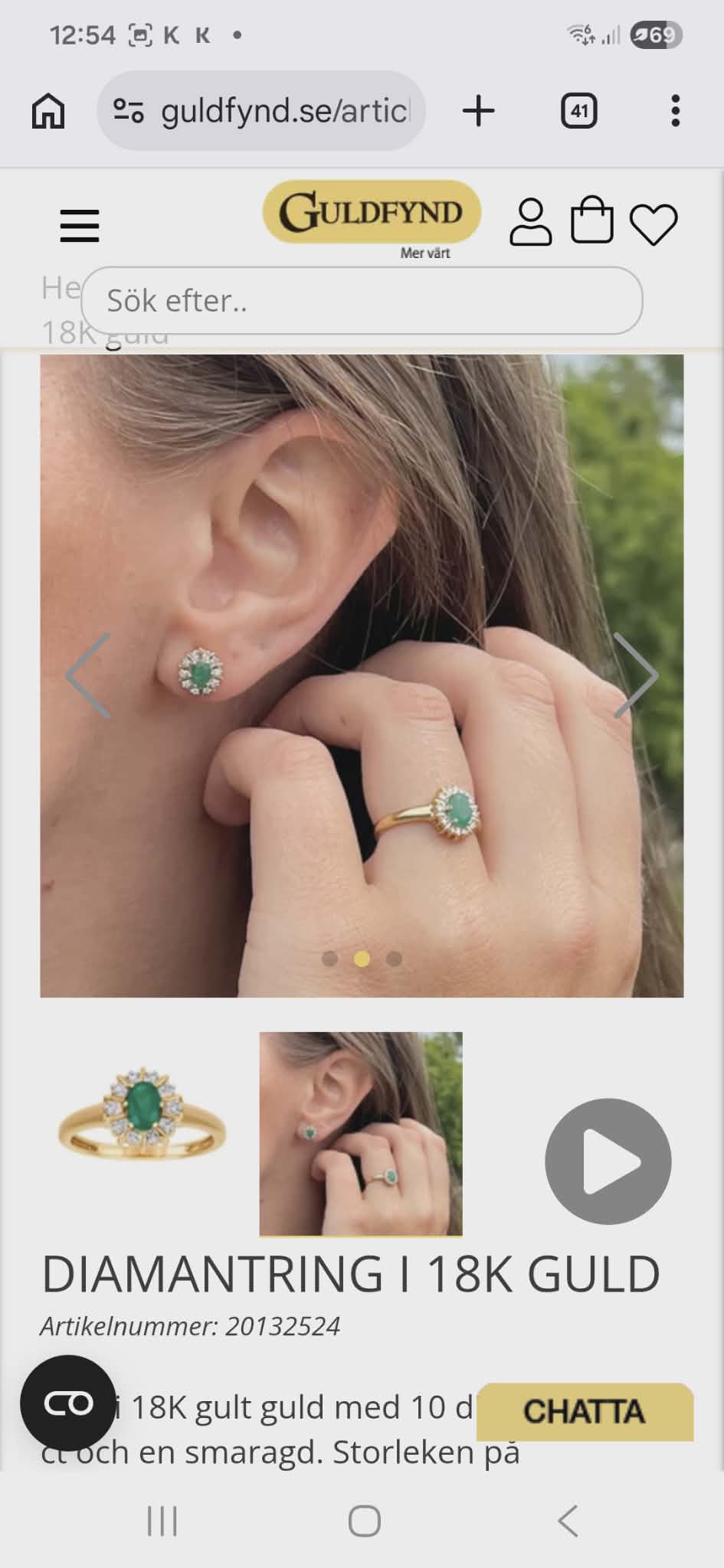The height and width of the screenshot is (1568, 724).
Task: Open the shopping bag
Action: [591, 220]
